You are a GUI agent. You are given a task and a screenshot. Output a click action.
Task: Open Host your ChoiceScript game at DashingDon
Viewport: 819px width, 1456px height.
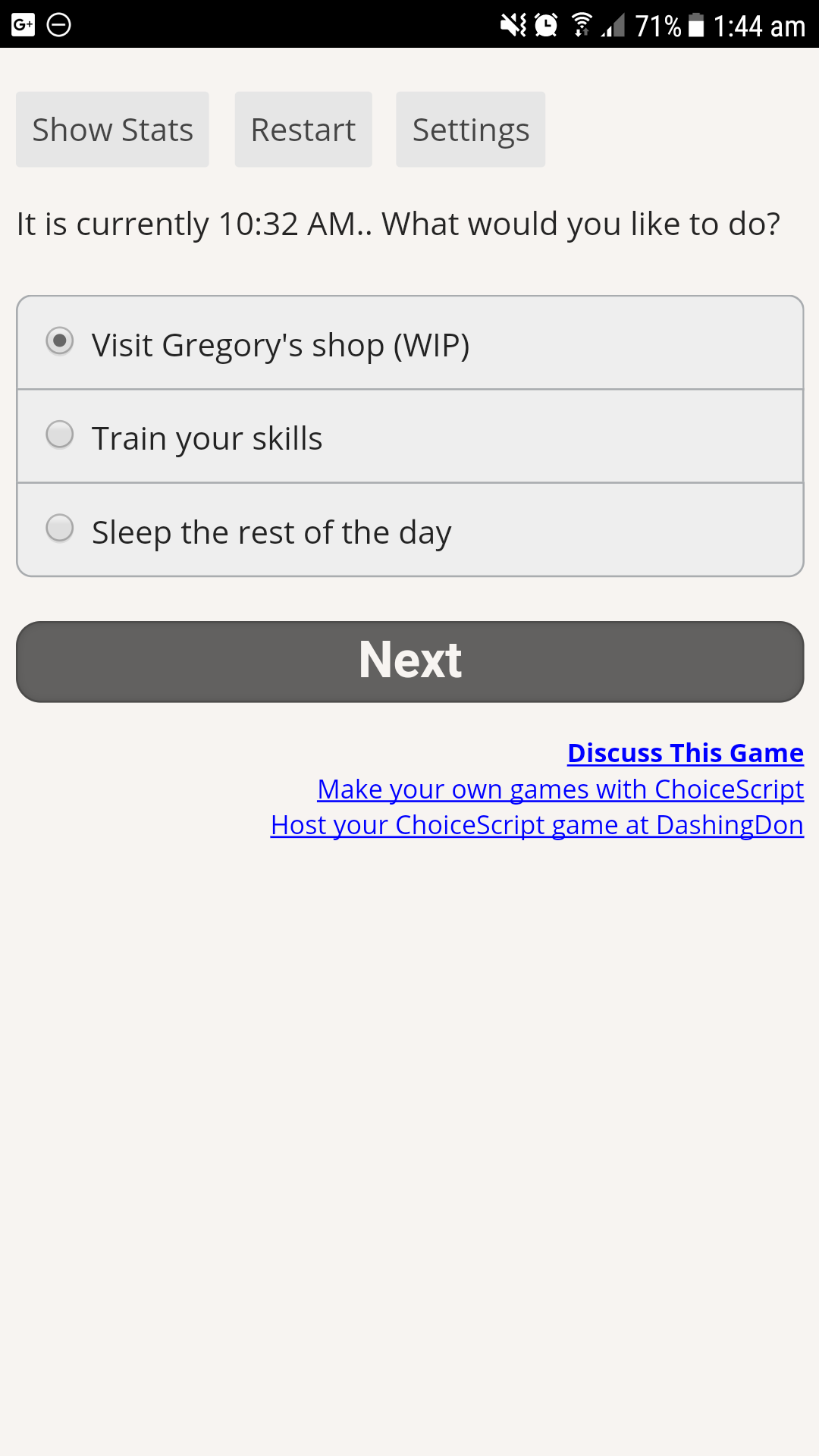537,825
